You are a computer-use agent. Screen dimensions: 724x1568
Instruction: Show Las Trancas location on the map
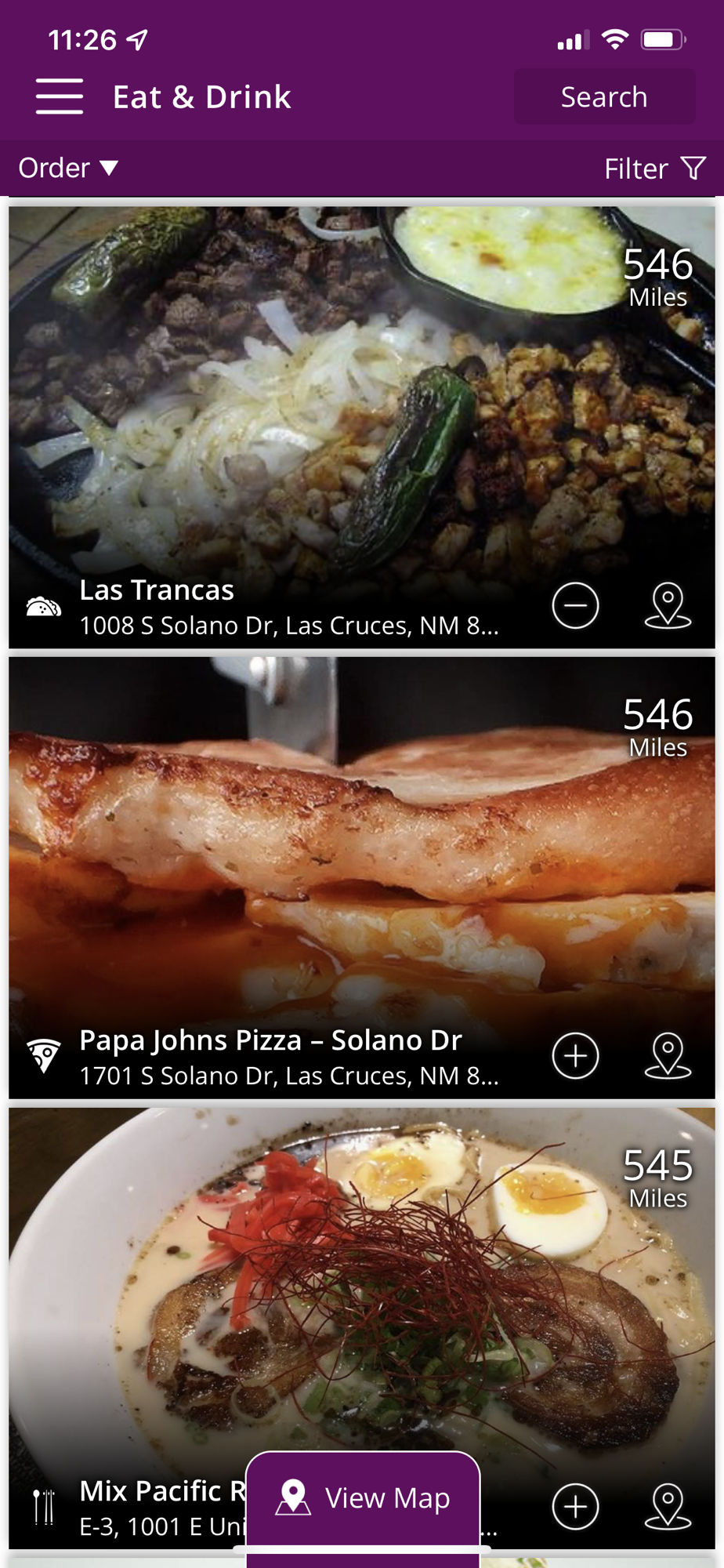pos(668,606)
